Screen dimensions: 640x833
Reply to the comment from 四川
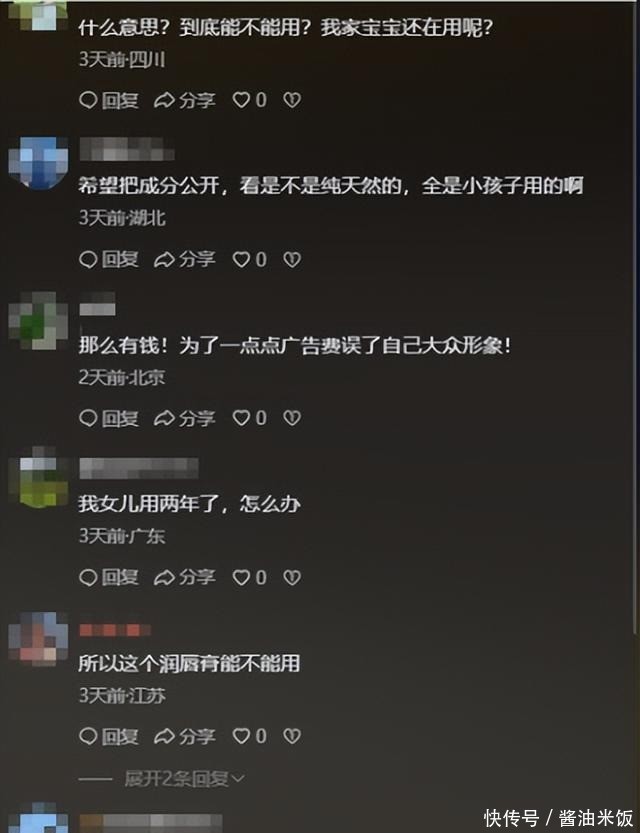(x=108, y=100)
